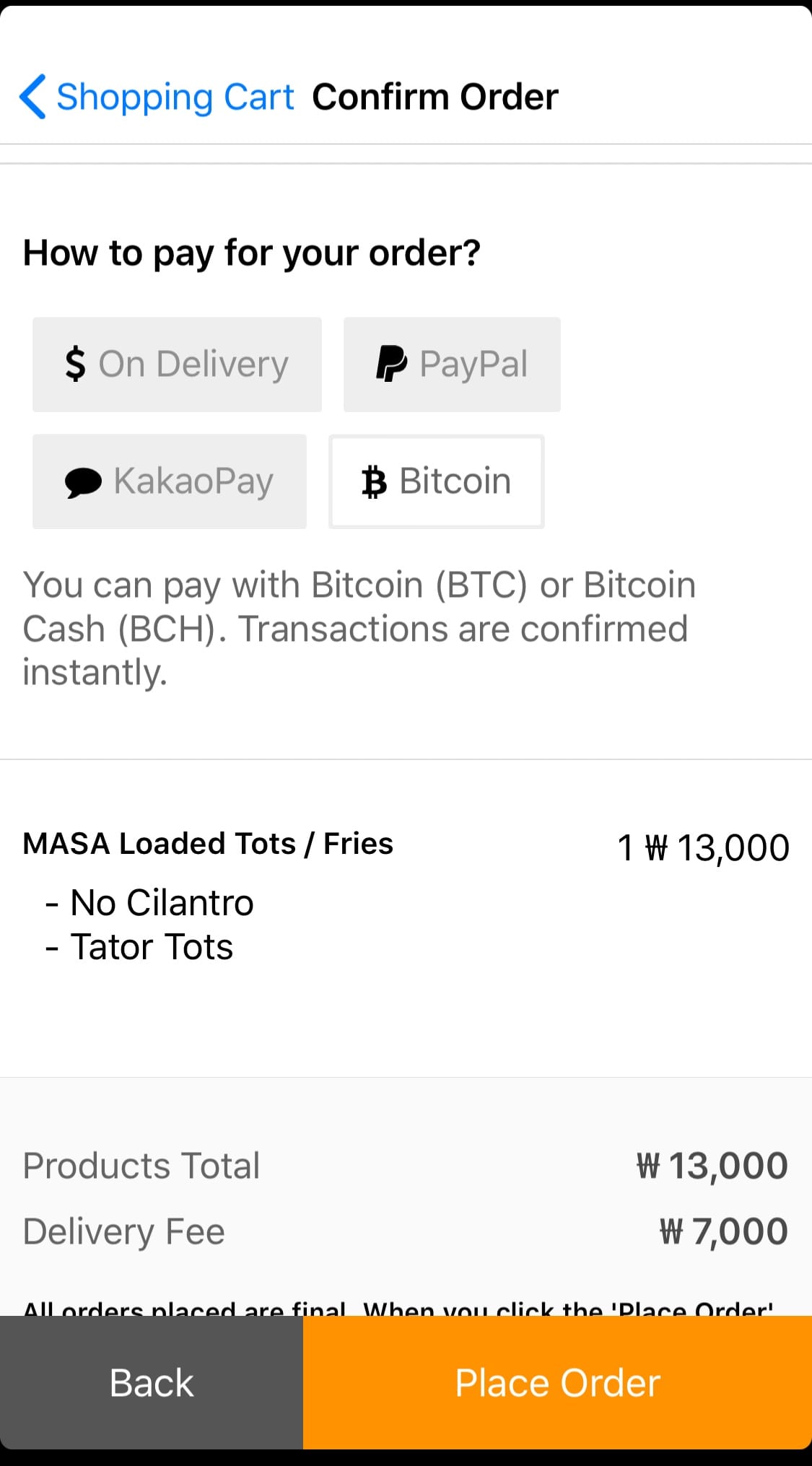The image size is (812, 1466).
Task: Select Bitcoin payment option
Action: point(437,481)
